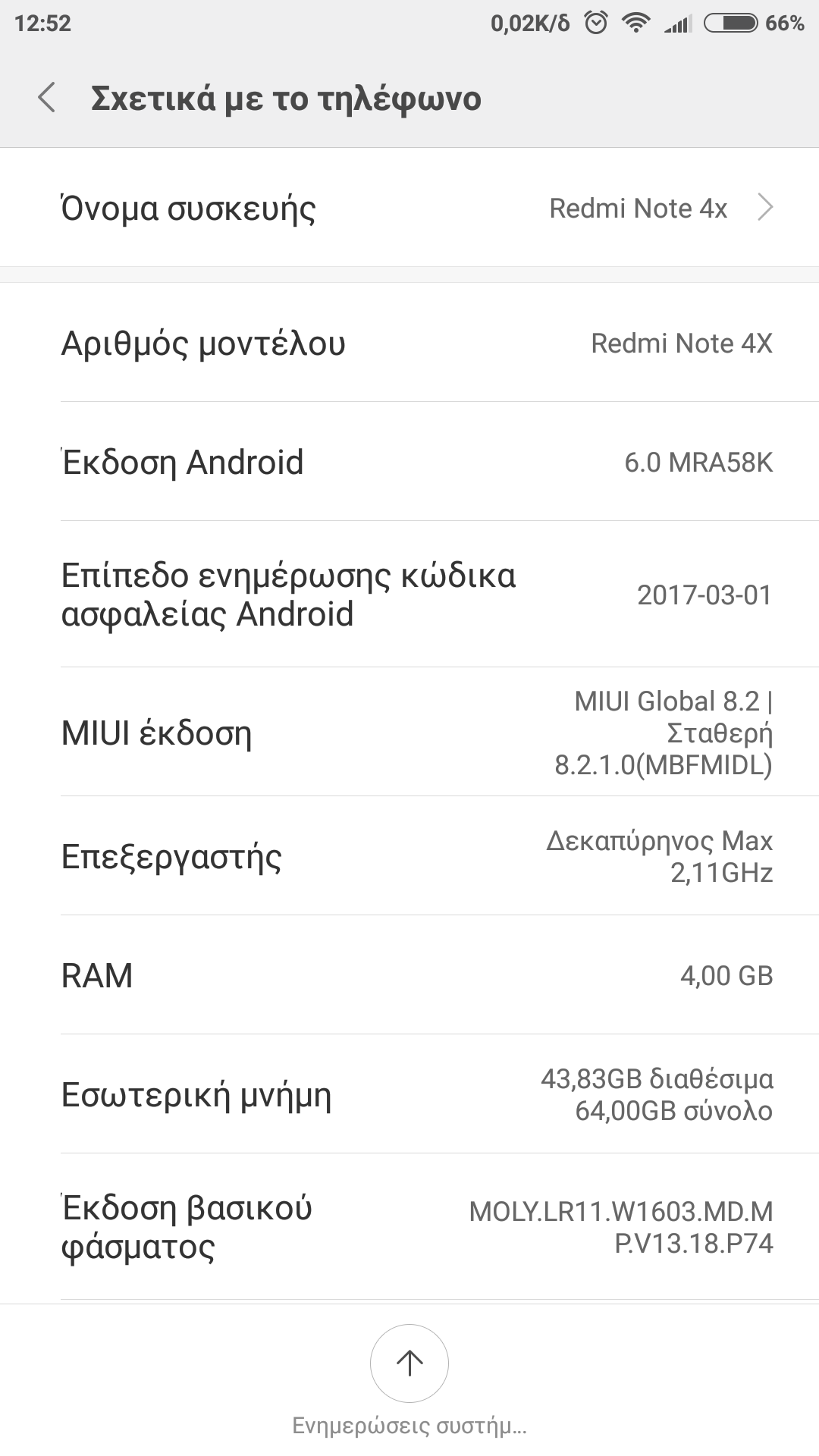Tap the Έκδοση βασικού φάσματος row
819x1456 pixels.
click(x=409, y=1227)
